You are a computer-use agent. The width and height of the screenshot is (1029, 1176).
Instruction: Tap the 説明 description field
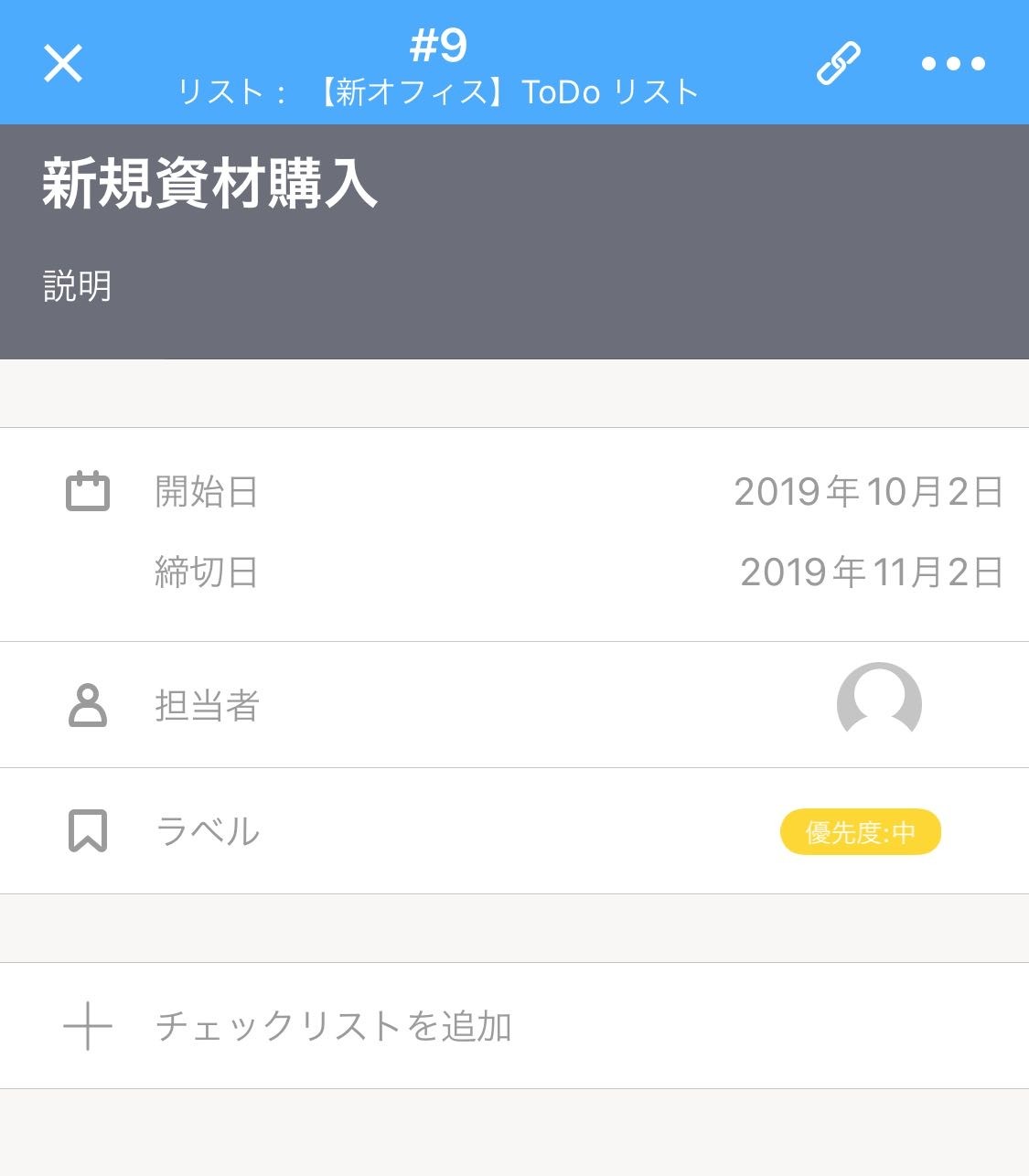click(78, 286)
